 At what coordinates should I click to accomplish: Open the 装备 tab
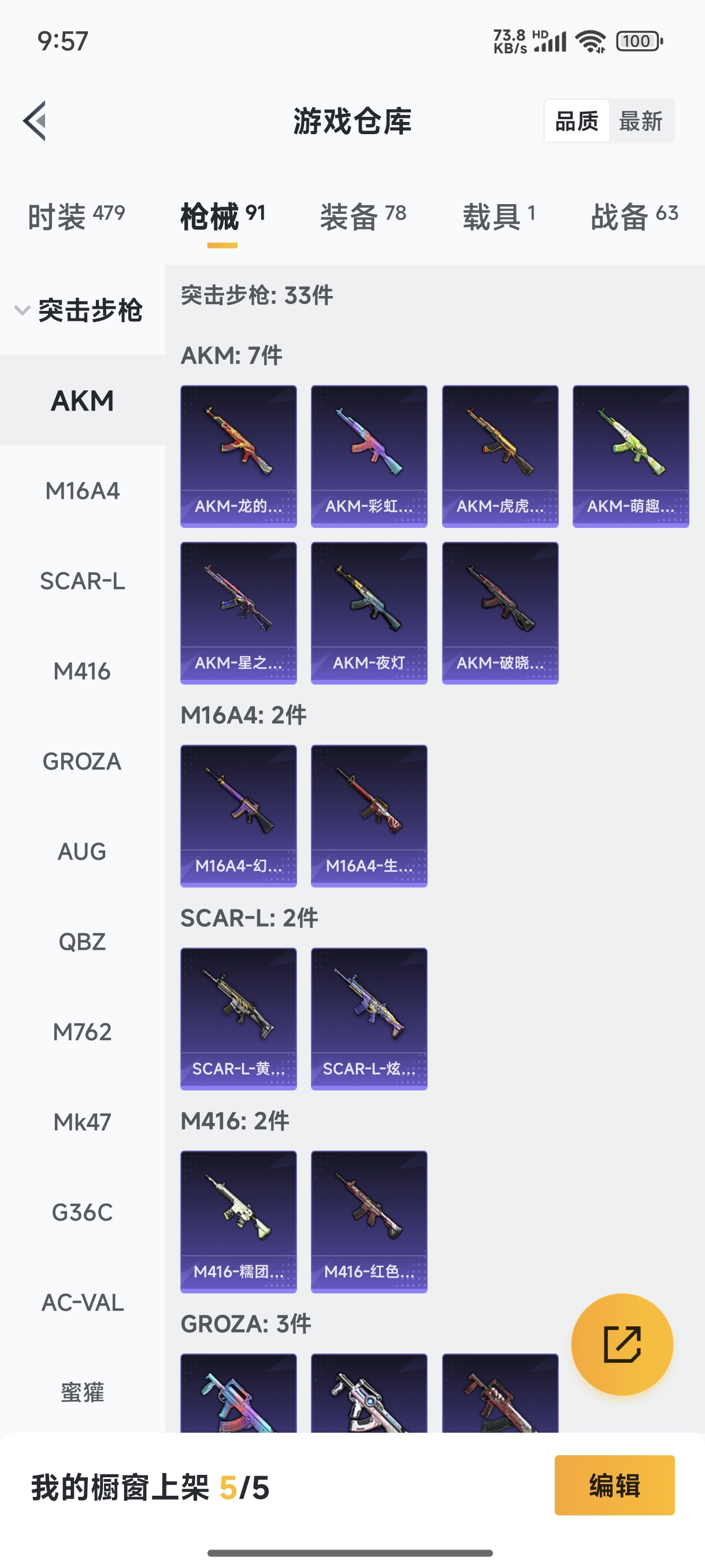coord(362,217)
